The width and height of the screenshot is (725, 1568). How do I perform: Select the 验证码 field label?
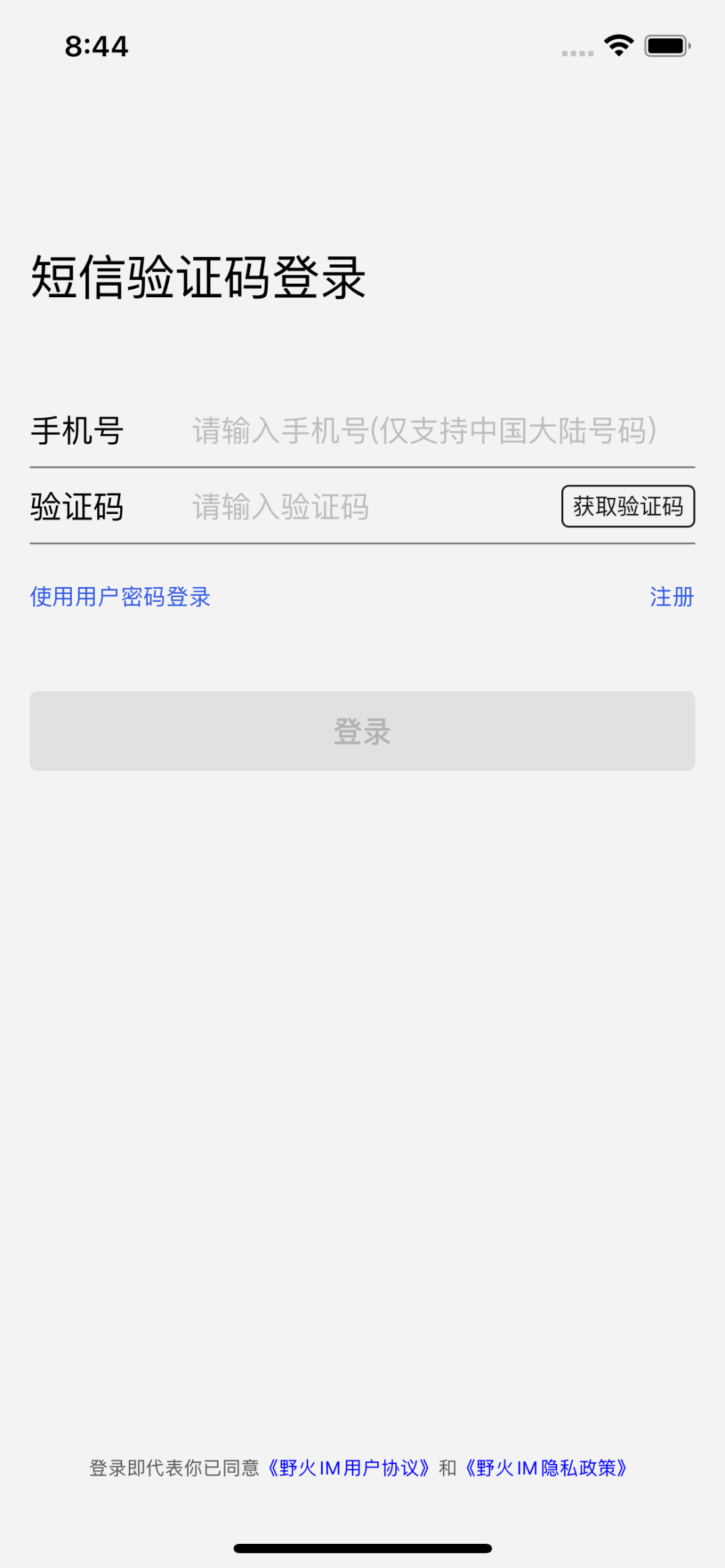tap(77, 507)
